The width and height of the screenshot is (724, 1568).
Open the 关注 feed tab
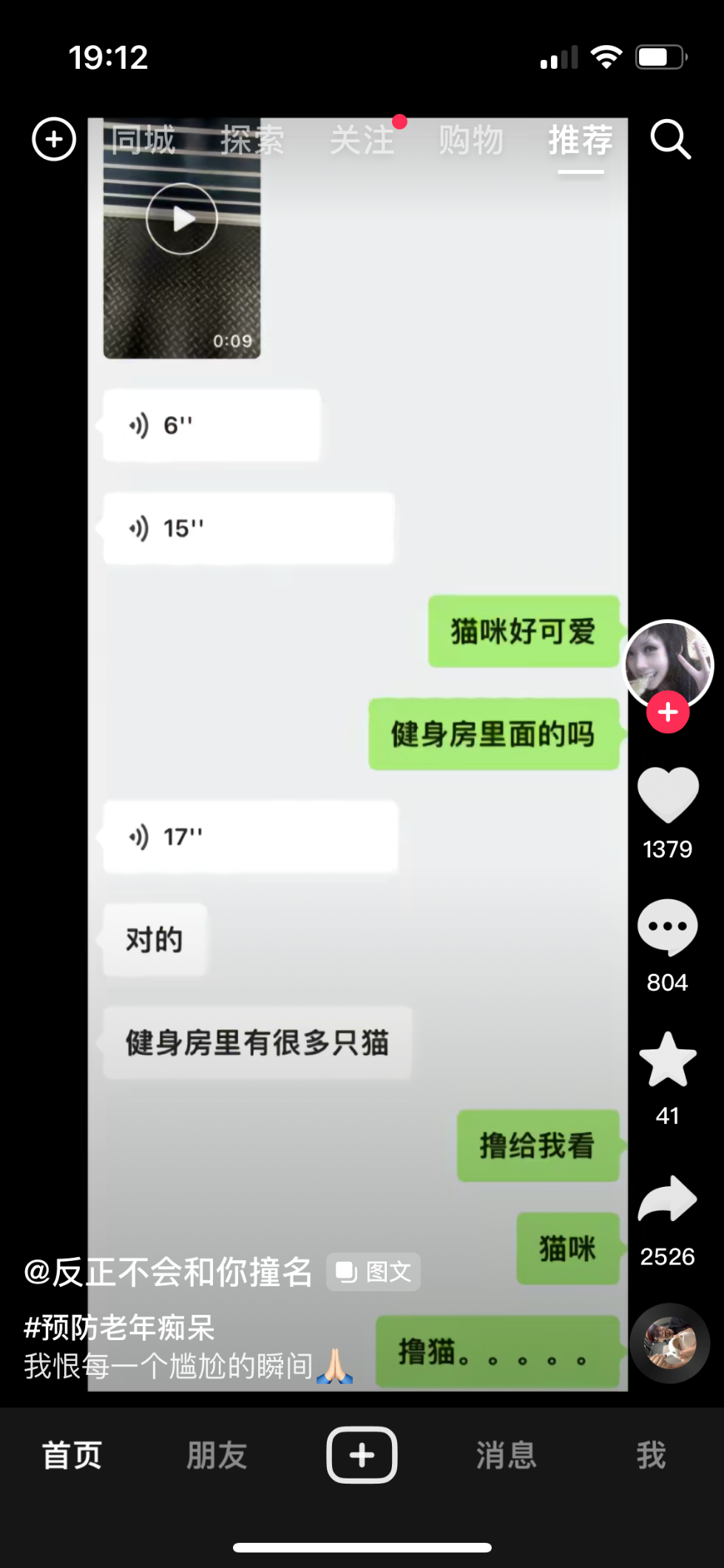pos(362,140)
